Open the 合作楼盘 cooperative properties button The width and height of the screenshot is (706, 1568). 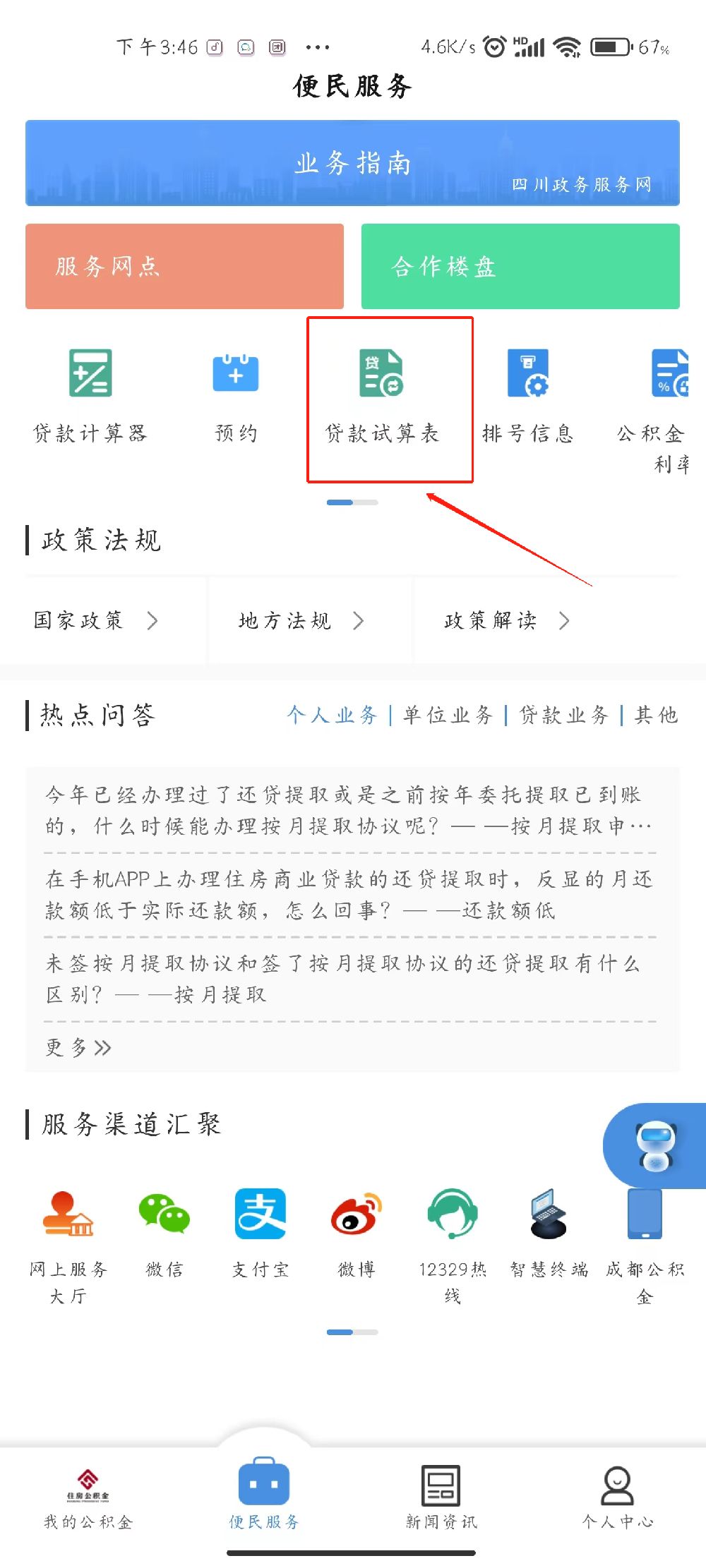coord(520,267)
